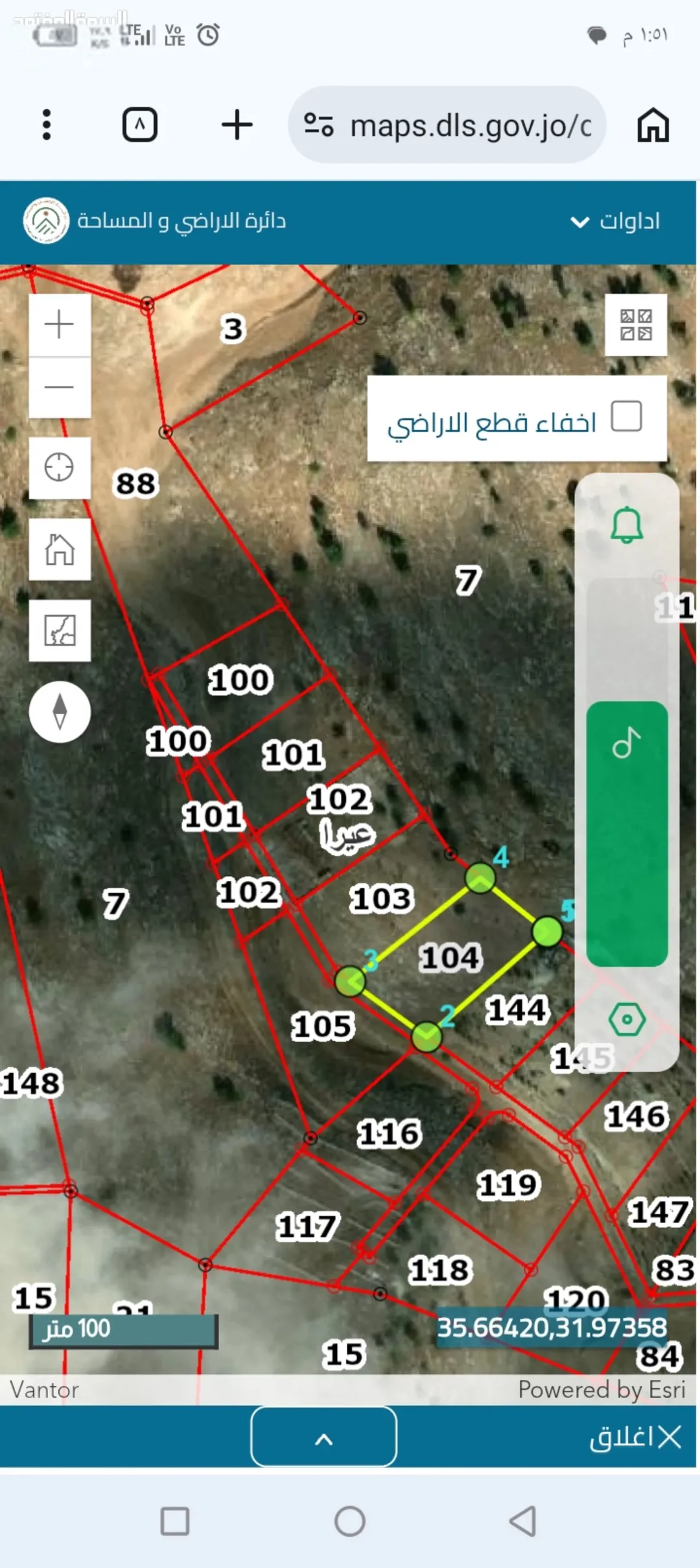Reset map orientation with the compass
The height and width of the screenshot is (1568, 700).
tap(60, 711)
